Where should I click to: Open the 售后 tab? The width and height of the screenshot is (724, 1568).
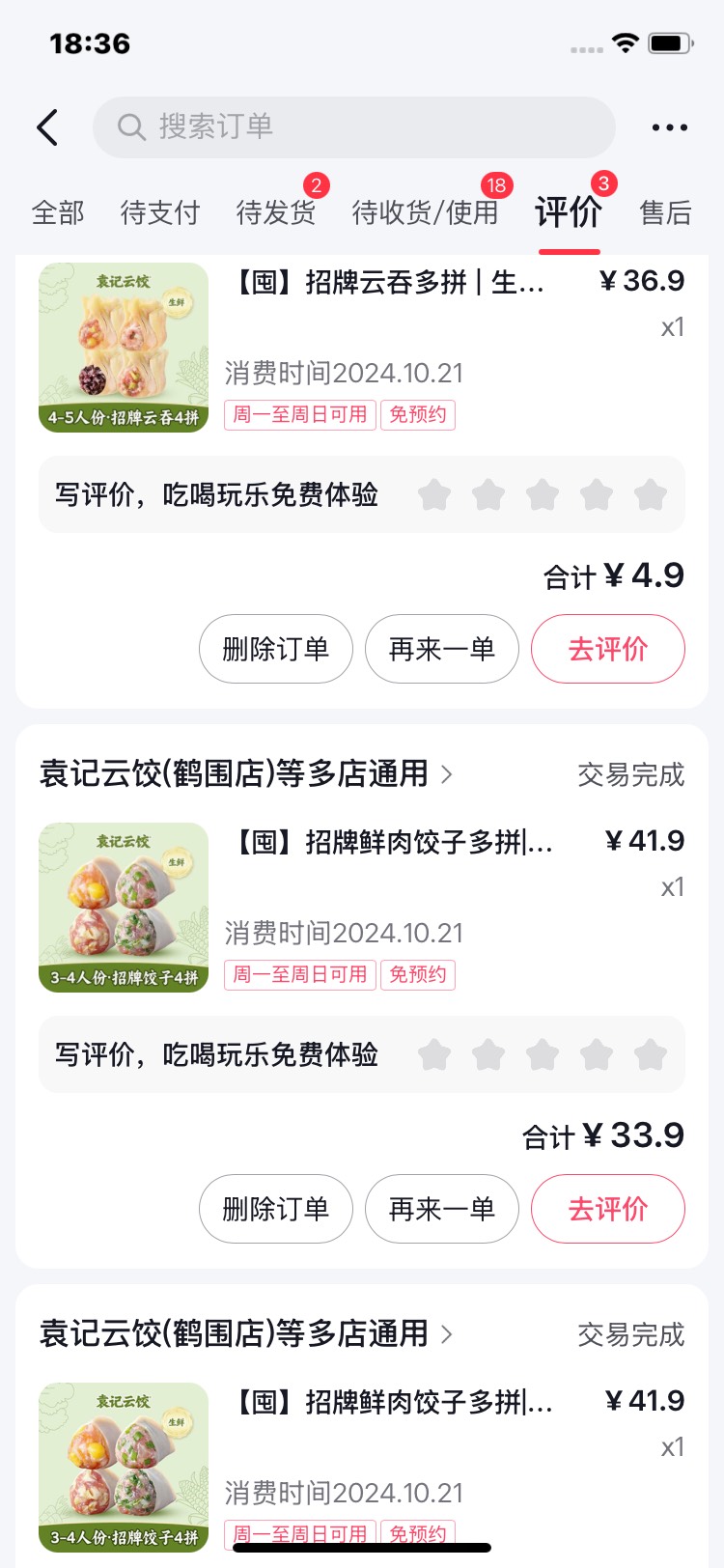click(665, 212)
